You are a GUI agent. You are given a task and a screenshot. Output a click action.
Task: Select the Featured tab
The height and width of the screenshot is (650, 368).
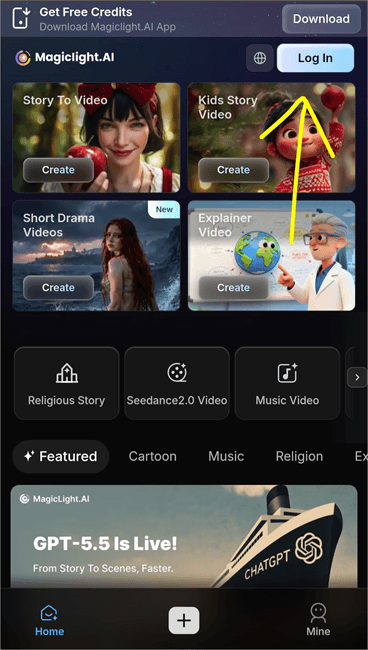pos(61,457)
